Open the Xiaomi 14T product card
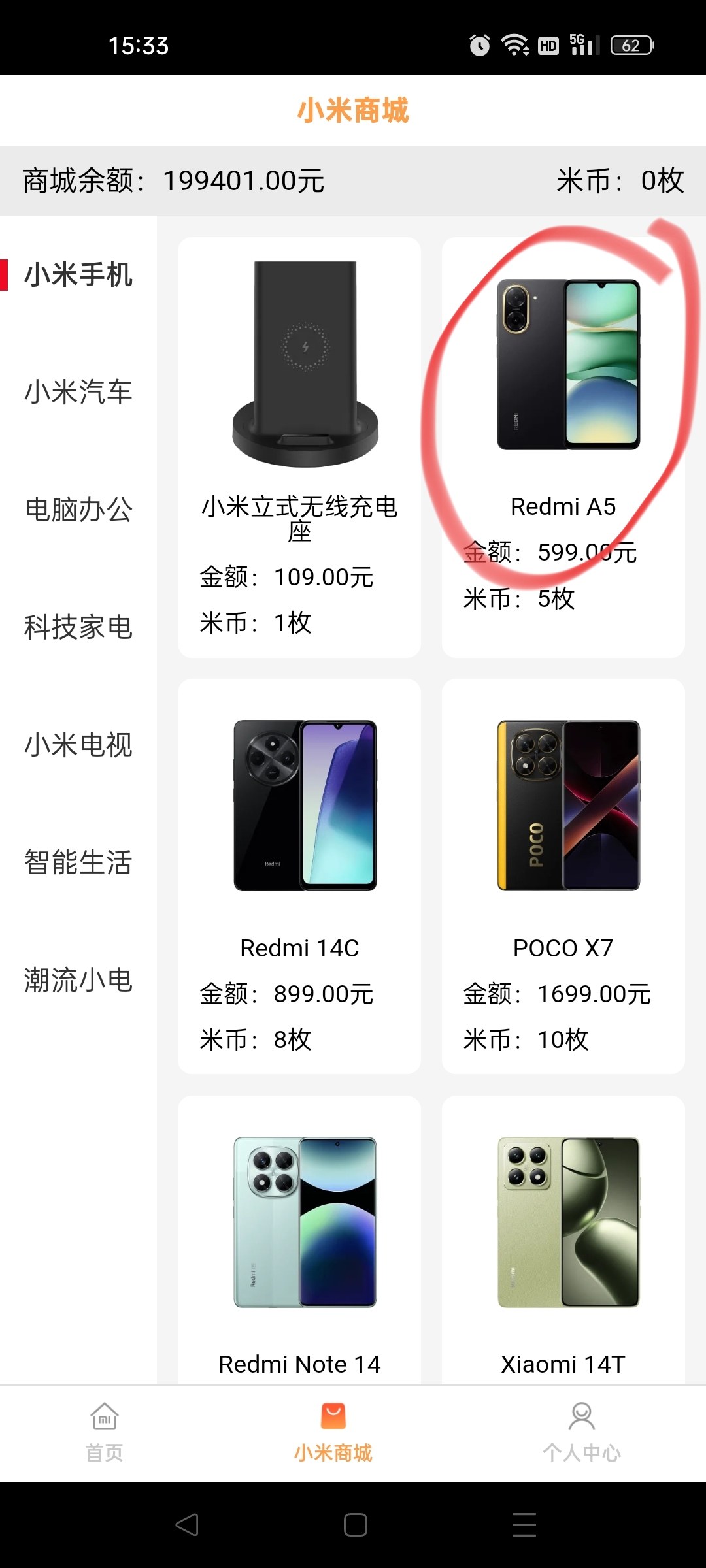 pyautogui.click(x=563, y=1240)
